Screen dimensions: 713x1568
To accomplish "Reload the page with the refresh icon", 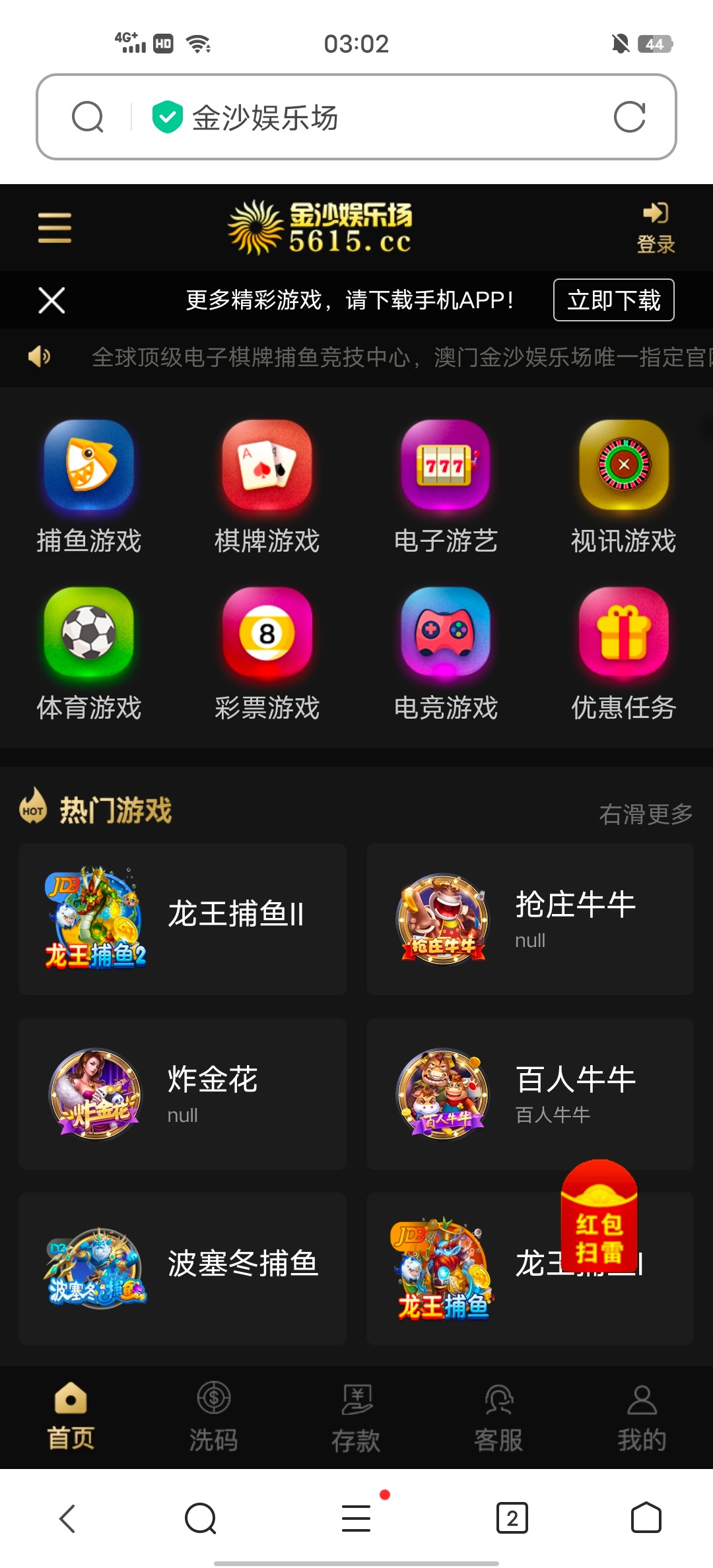I will 629,117.
